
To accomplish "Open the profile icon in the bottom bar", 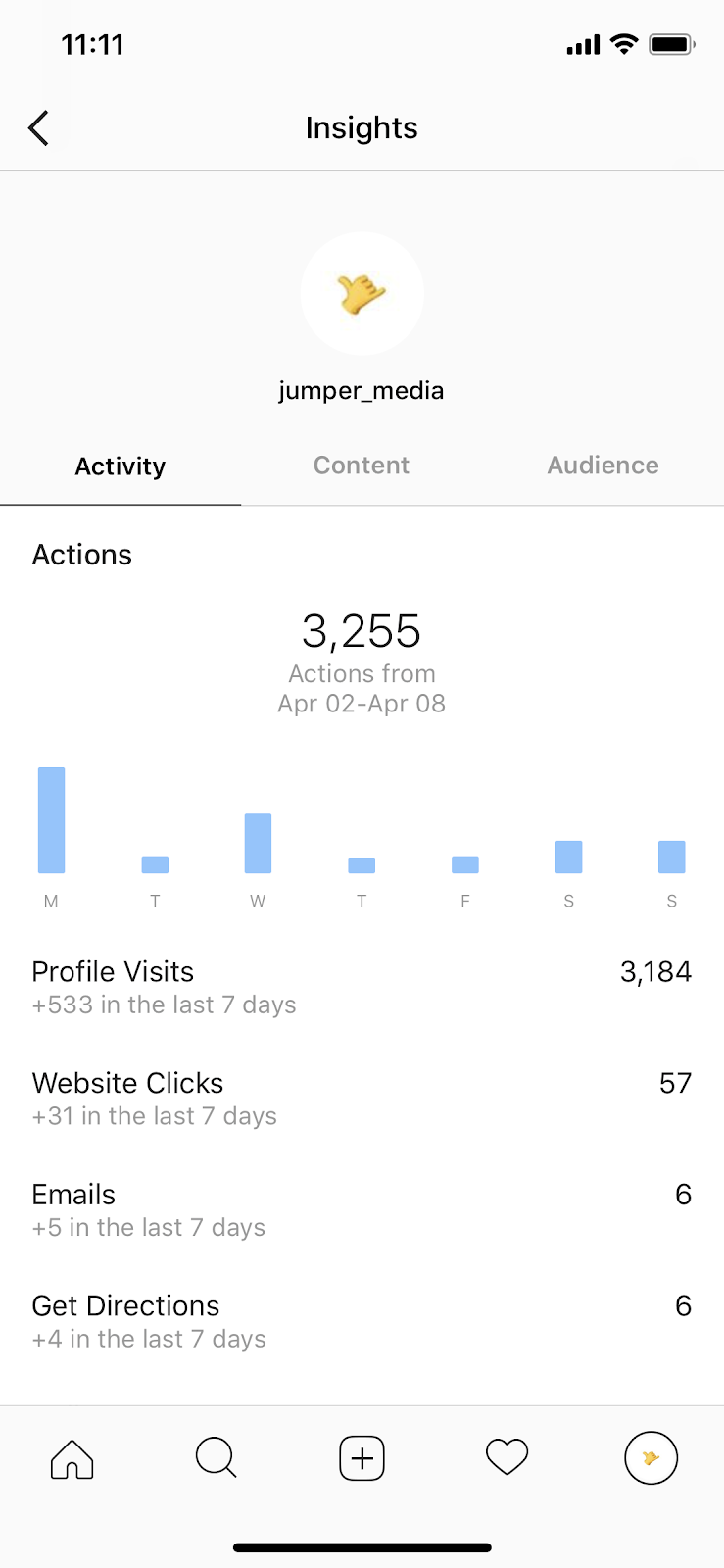I will [x=652, y=1458].
